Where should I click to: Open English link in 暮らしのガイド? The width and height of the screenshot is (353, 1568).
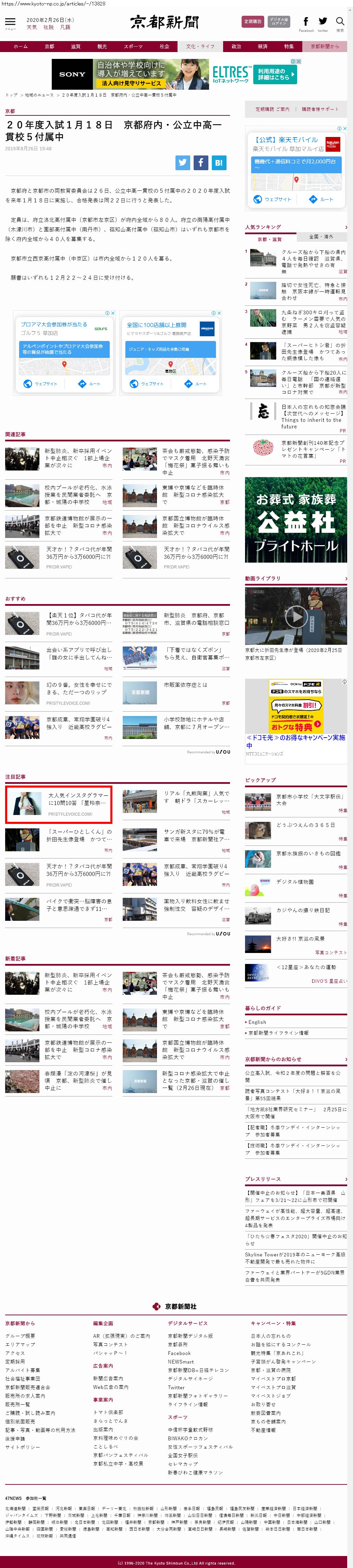[257, 1022]
